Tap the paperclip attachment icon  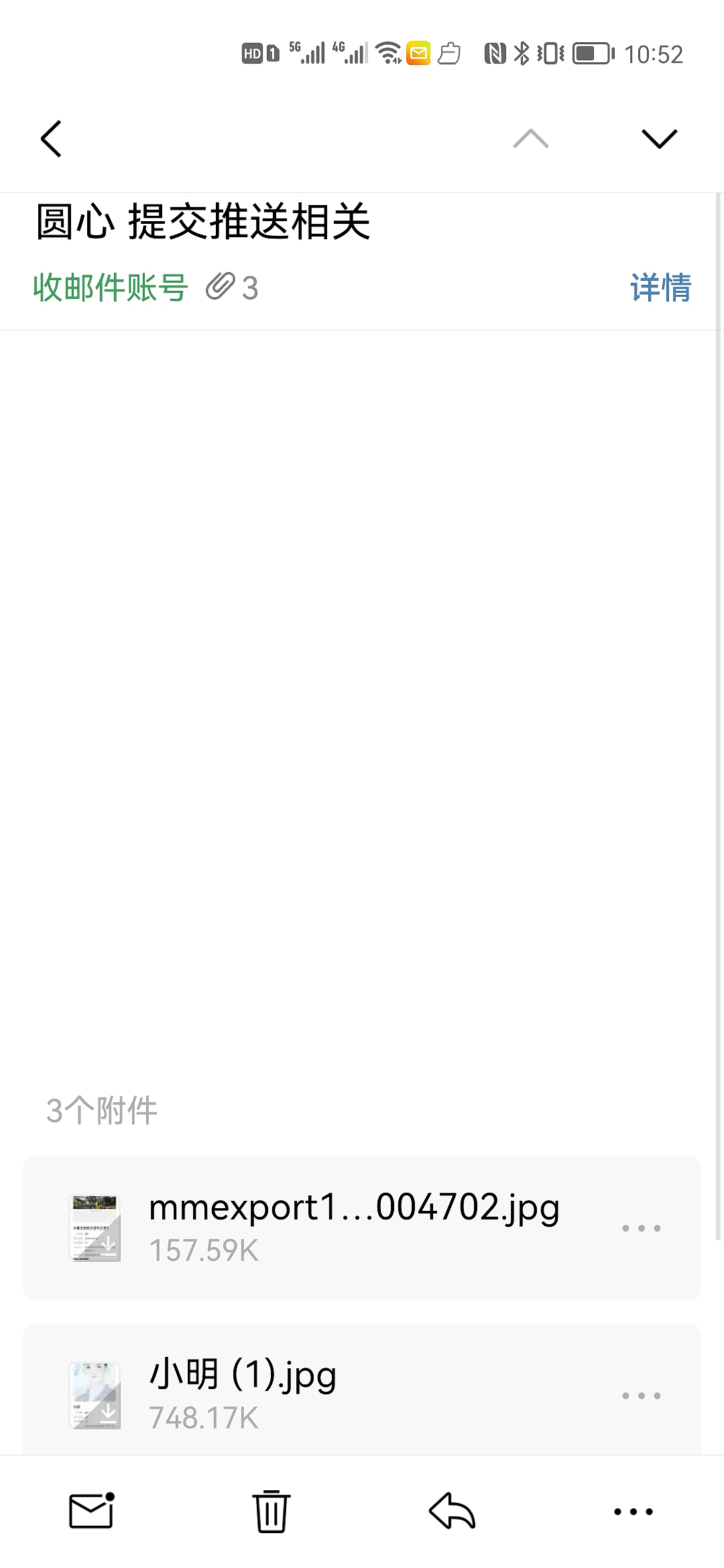[x=221, y=287]
